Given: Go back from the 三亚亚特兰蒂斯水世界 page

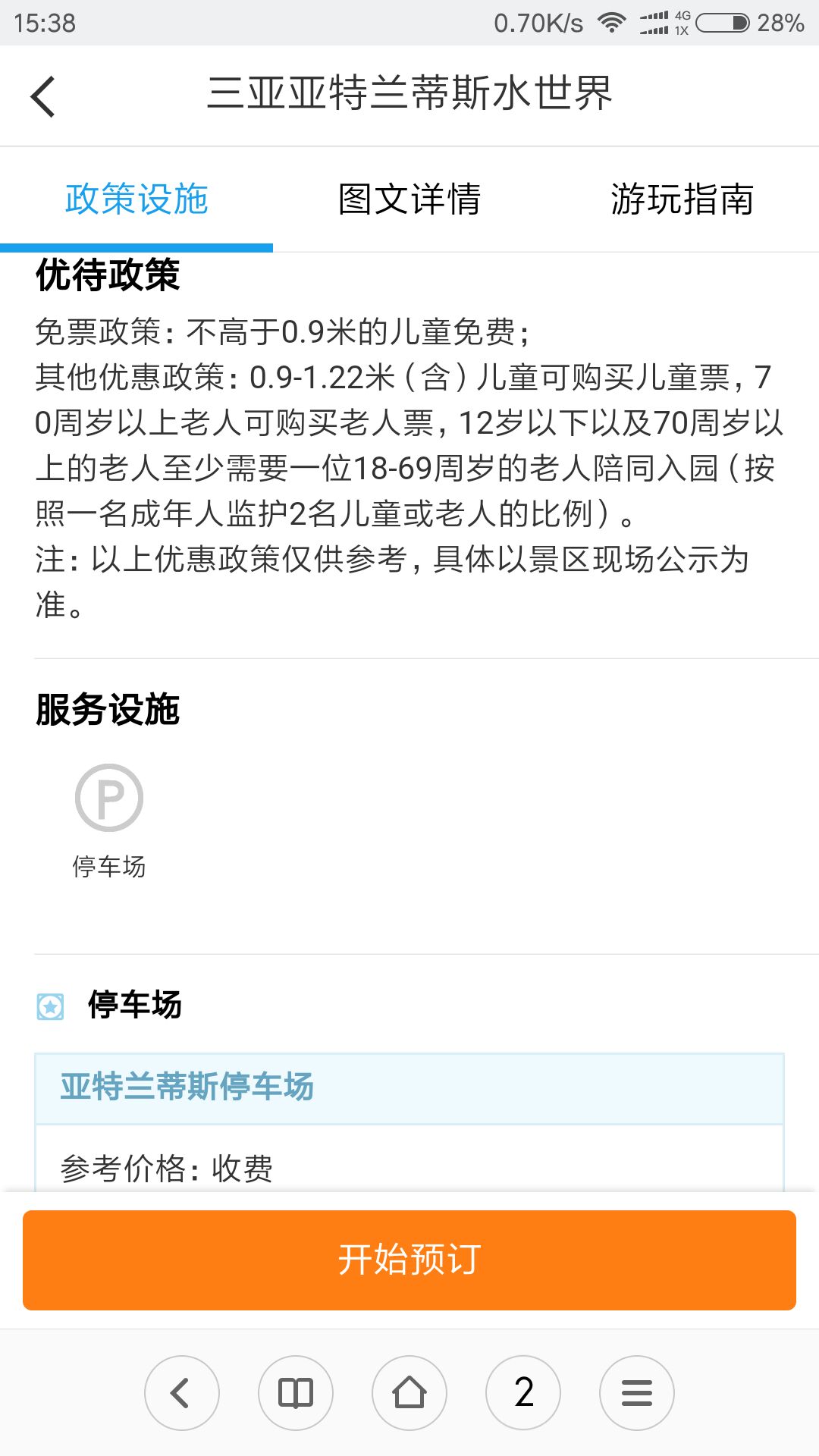Looking at the screenshot, I should (43, 96).
